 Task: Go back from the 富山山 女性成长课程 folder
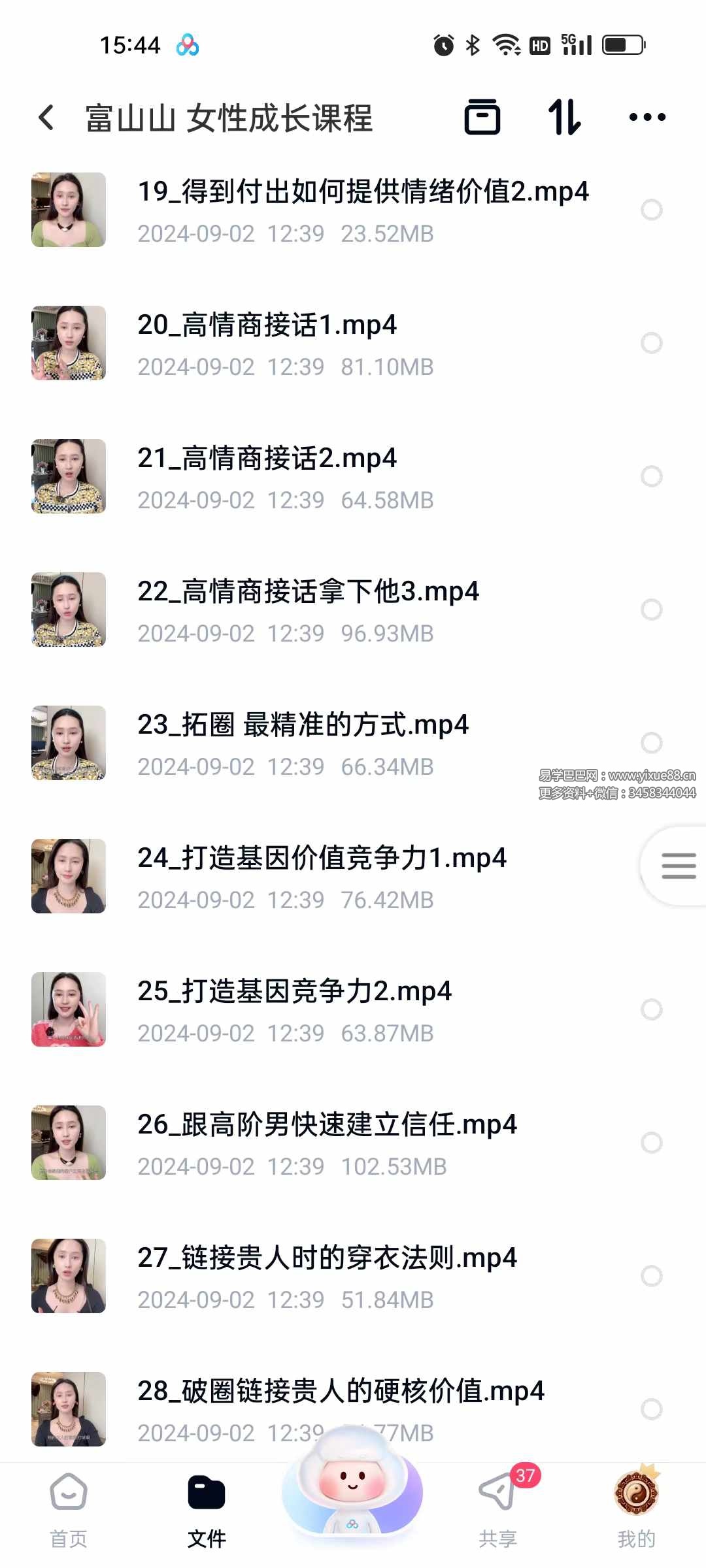(x=46, y=118)
